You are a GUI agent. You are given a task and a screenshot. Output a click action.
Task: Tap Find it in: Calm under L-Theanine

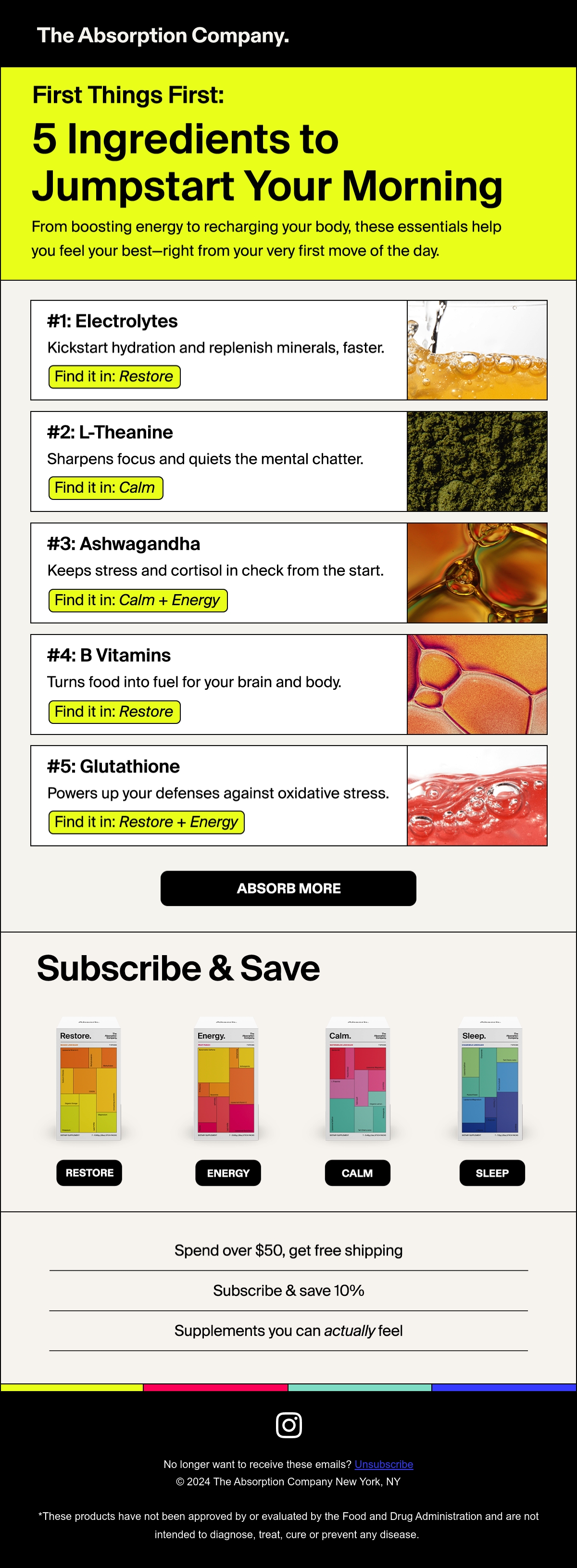click(106, 487)
